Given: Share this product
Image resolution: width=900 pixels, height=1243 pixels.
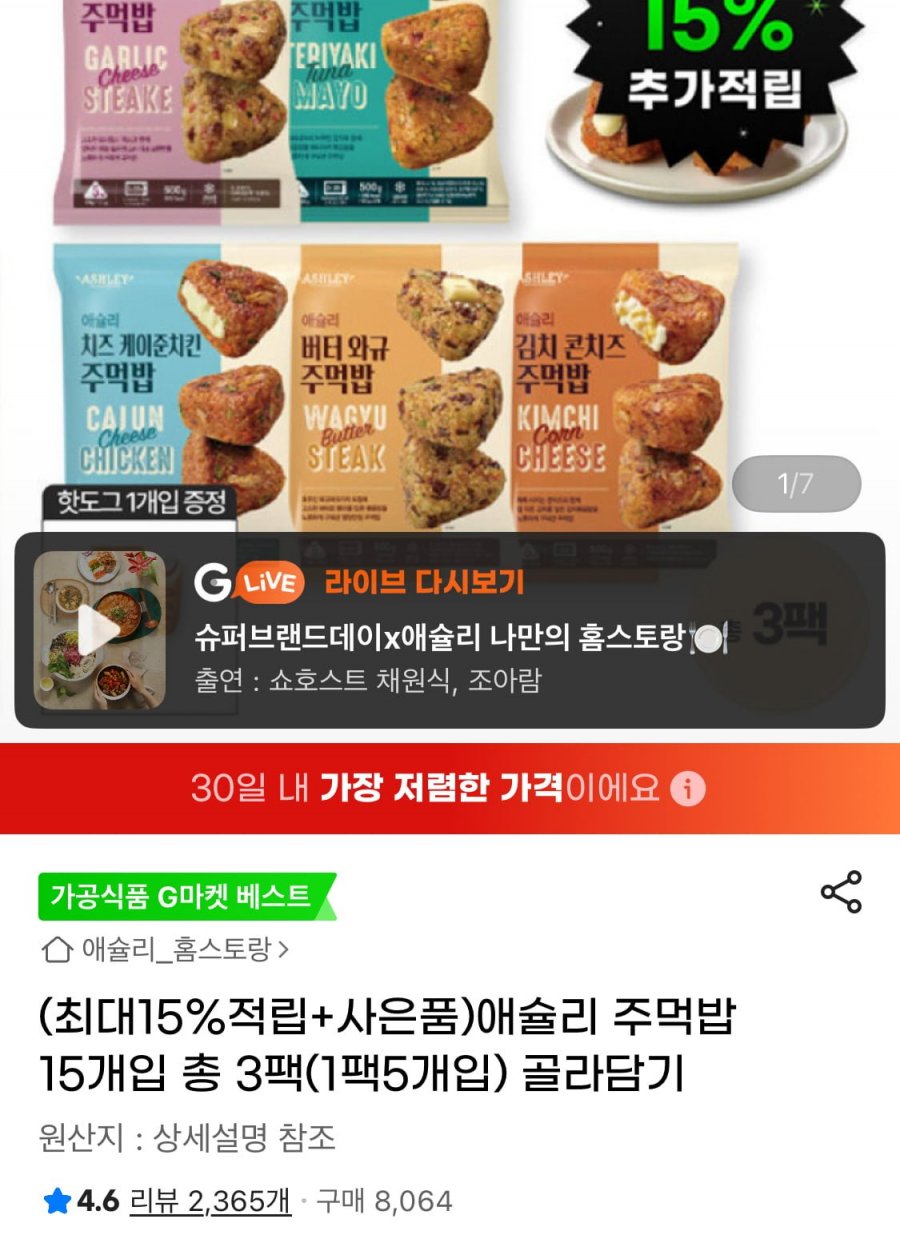Looking at the screenshot, I should (x=840, y=892).
